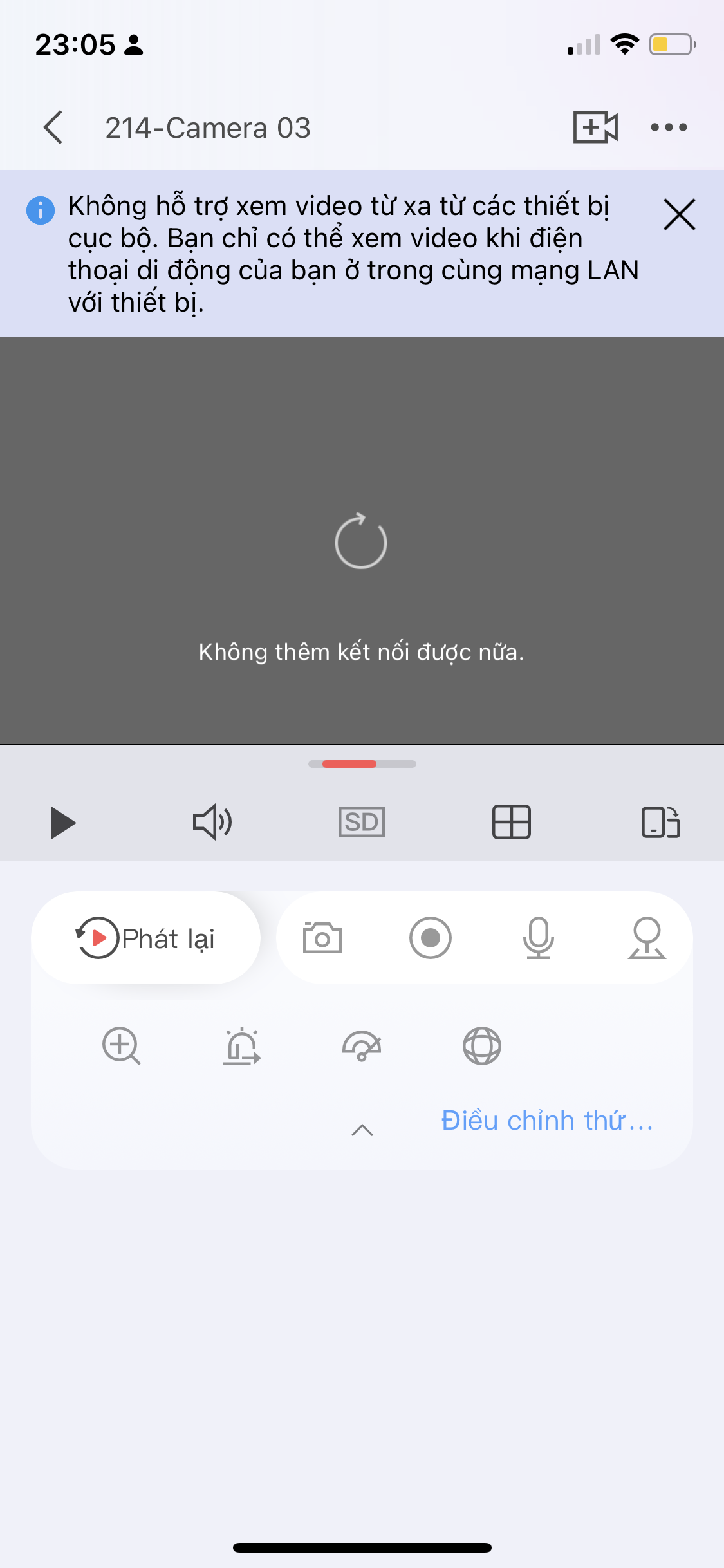Screen dimensions: 724x1568
Task: Take a snapshot with the camera icon
Action: pos(322,938)
